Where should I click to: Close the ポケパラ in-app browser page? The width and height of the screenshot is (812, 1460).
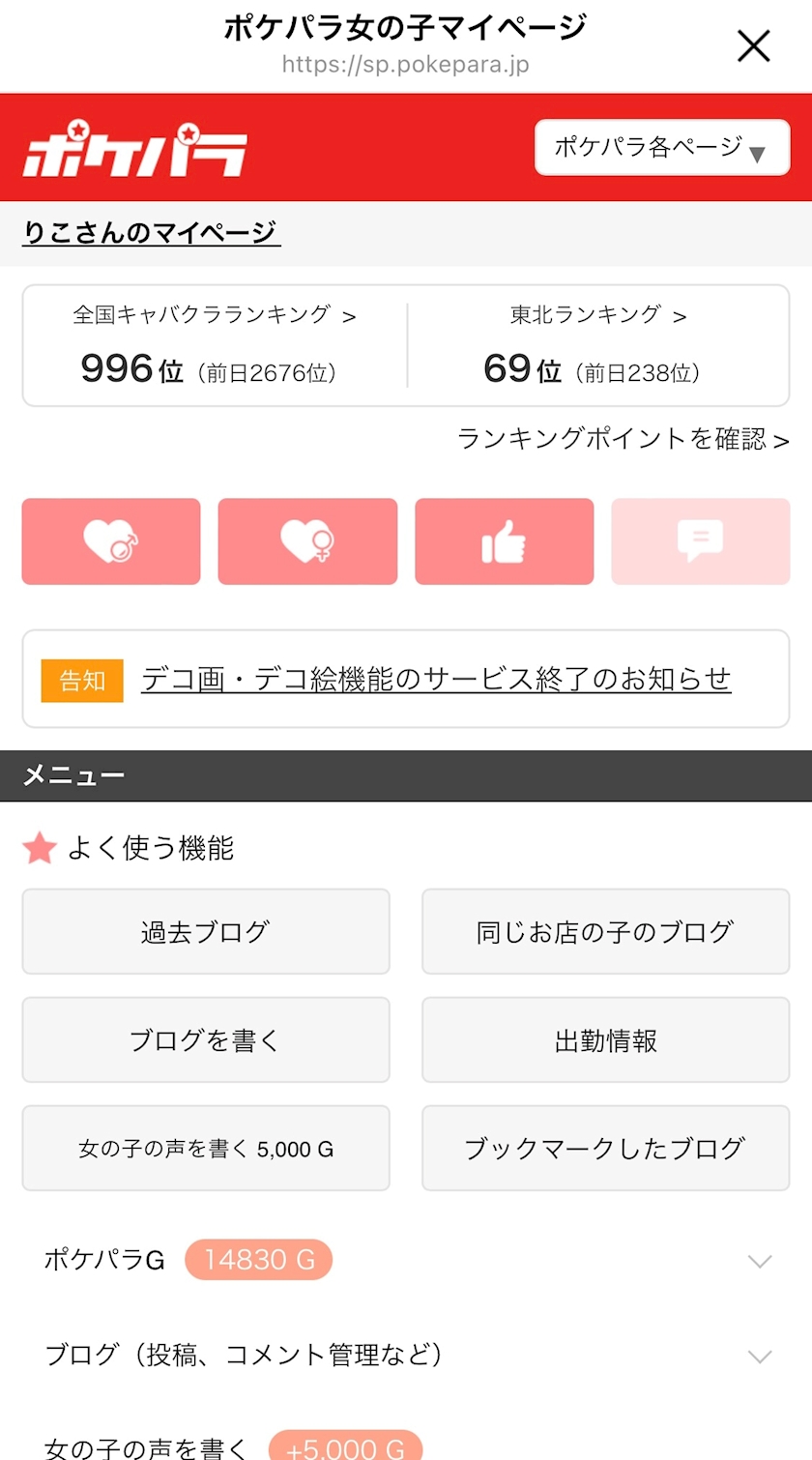753,45
